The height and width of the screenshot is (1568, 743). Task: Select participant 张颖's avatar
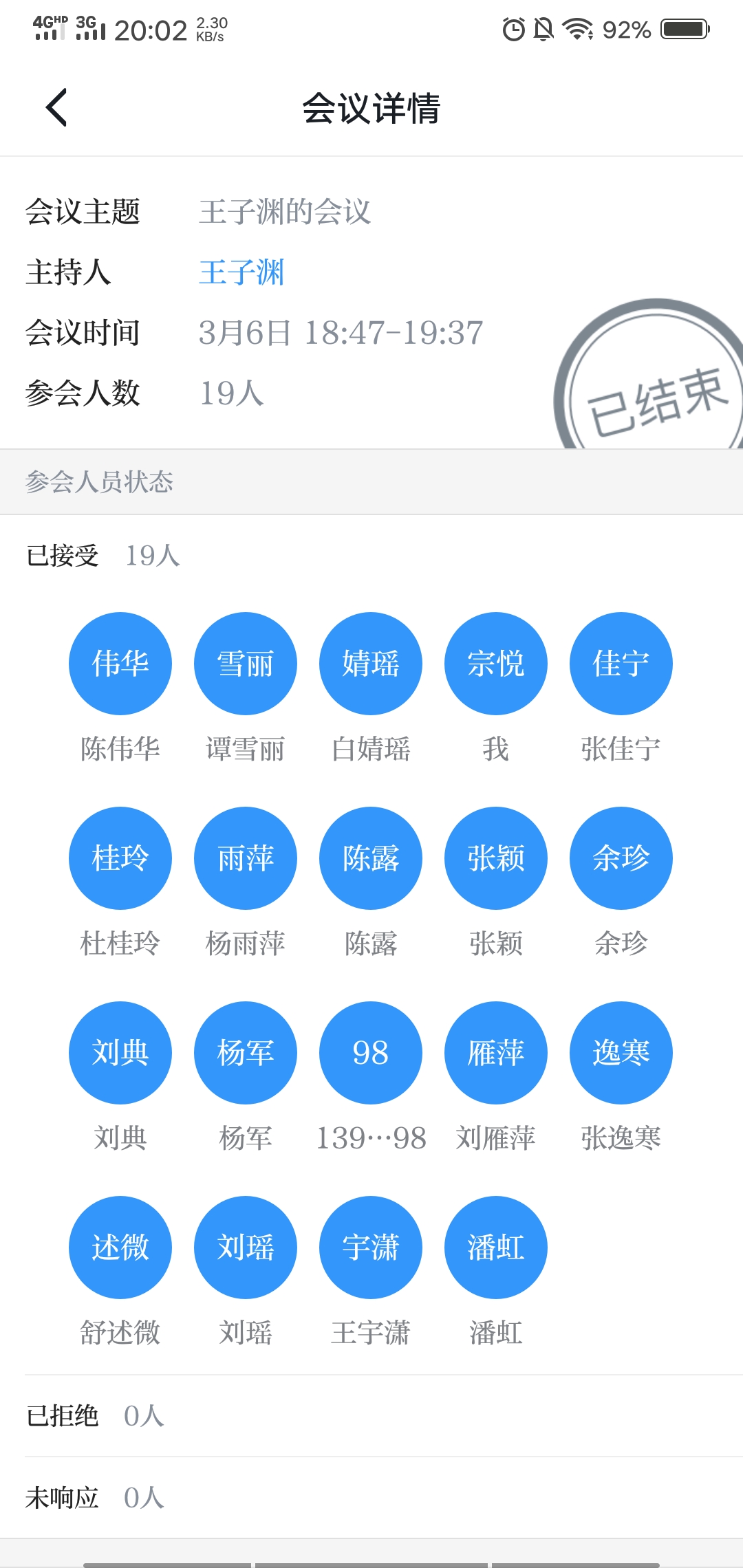coord(496,858)
